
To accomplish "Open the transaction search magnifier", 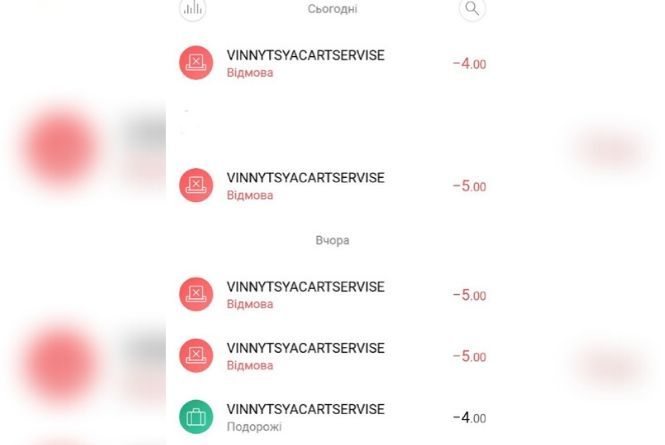I will pos(471,9).
